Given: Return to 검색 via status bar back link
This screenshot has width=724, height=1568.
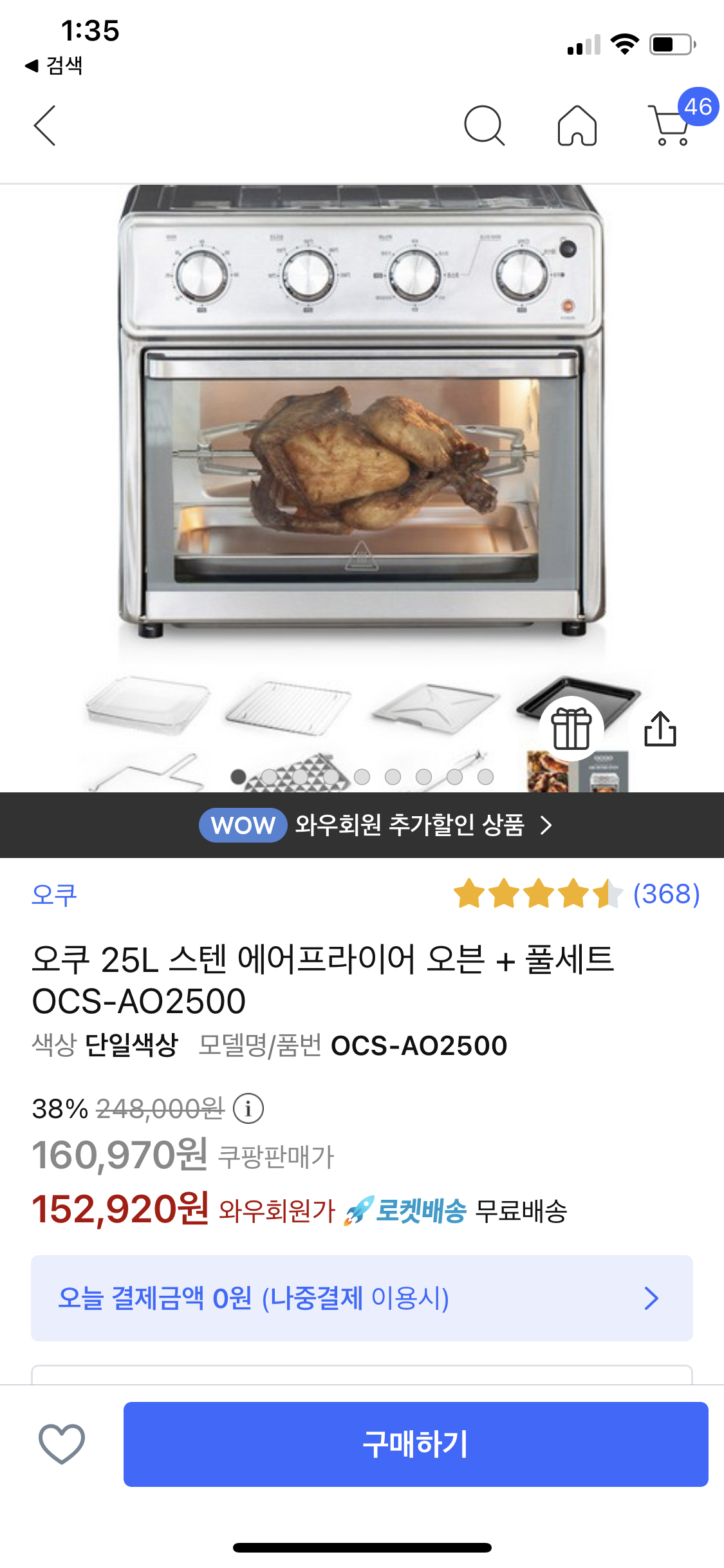Looking at the screenshot, I should pos(55,65).
